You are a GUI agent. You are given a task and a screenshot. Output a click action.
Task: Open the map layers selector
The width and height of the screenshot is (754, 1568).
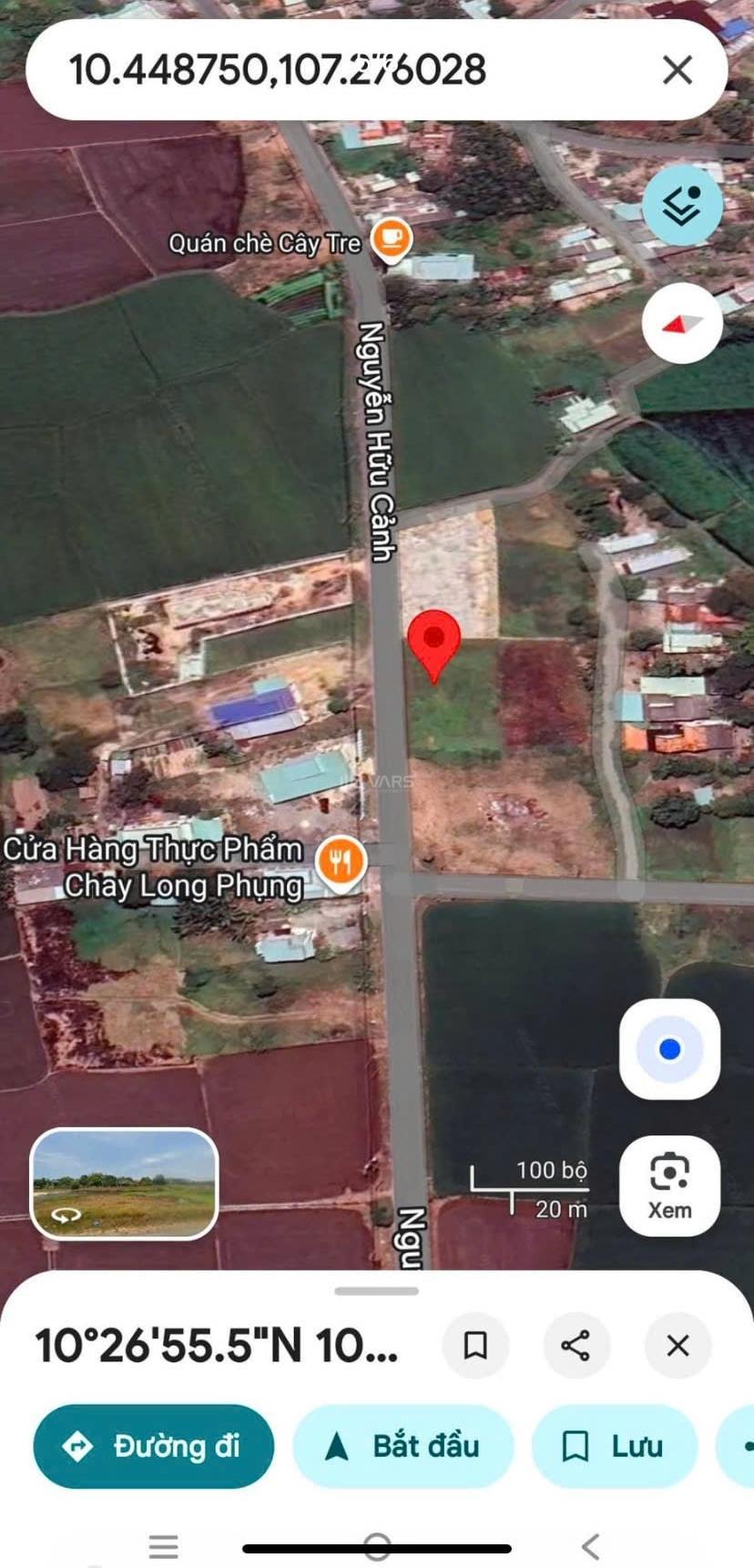(x=682, y=206)
